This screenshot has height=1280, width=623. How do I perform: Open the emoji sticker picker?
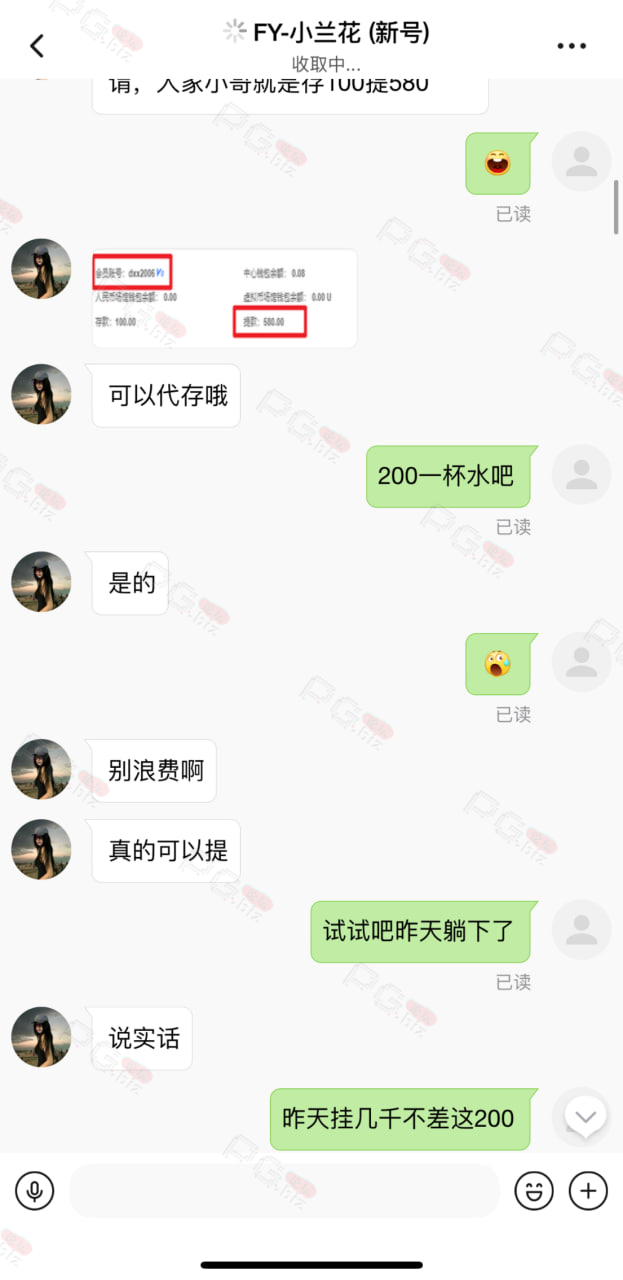point(534,1191)
